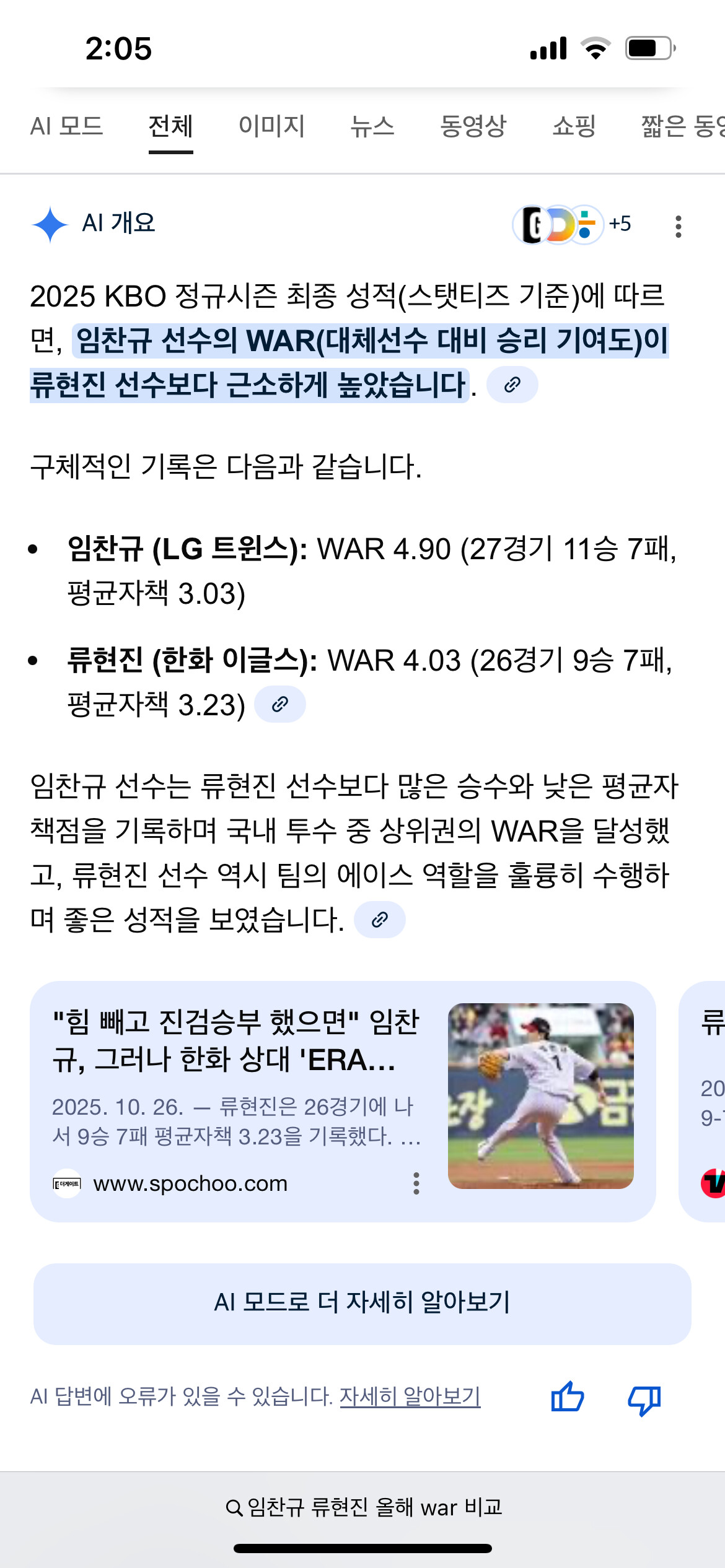Show the AI overview source icons +5
Screen dimensions: 725x1568
572,224
